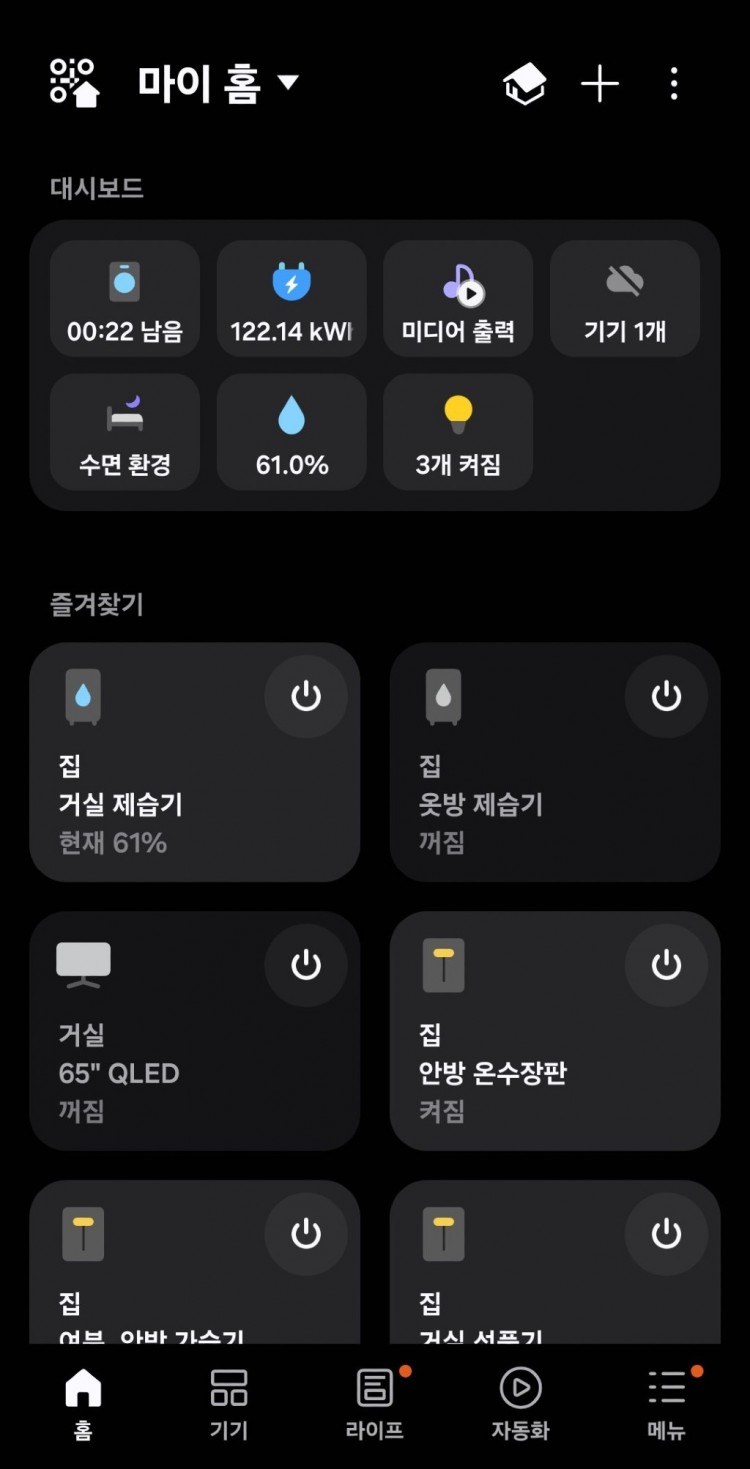Image resolution: width=750 pixels, height=1469 pixels.
Task: Open add device menu with plus icon
Action: pos(599,84)
